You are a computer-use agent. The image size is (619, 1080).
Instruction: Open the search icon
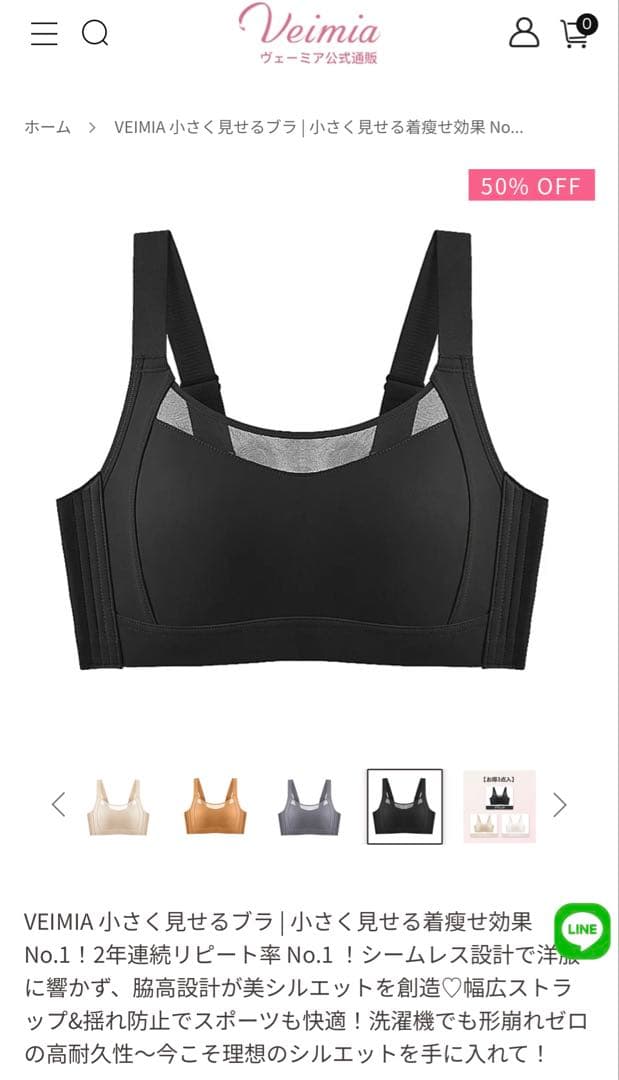point(95,34)
